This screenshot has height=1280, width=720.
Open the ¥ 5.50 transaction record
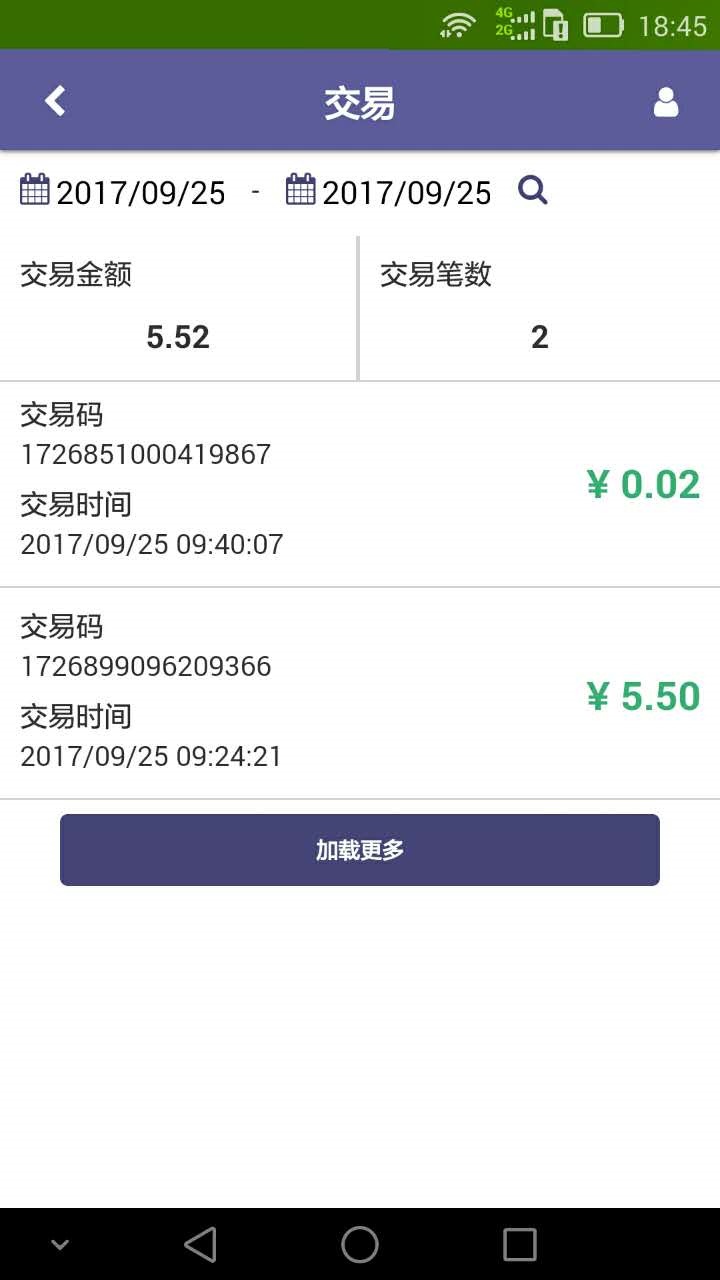[360, 694]
